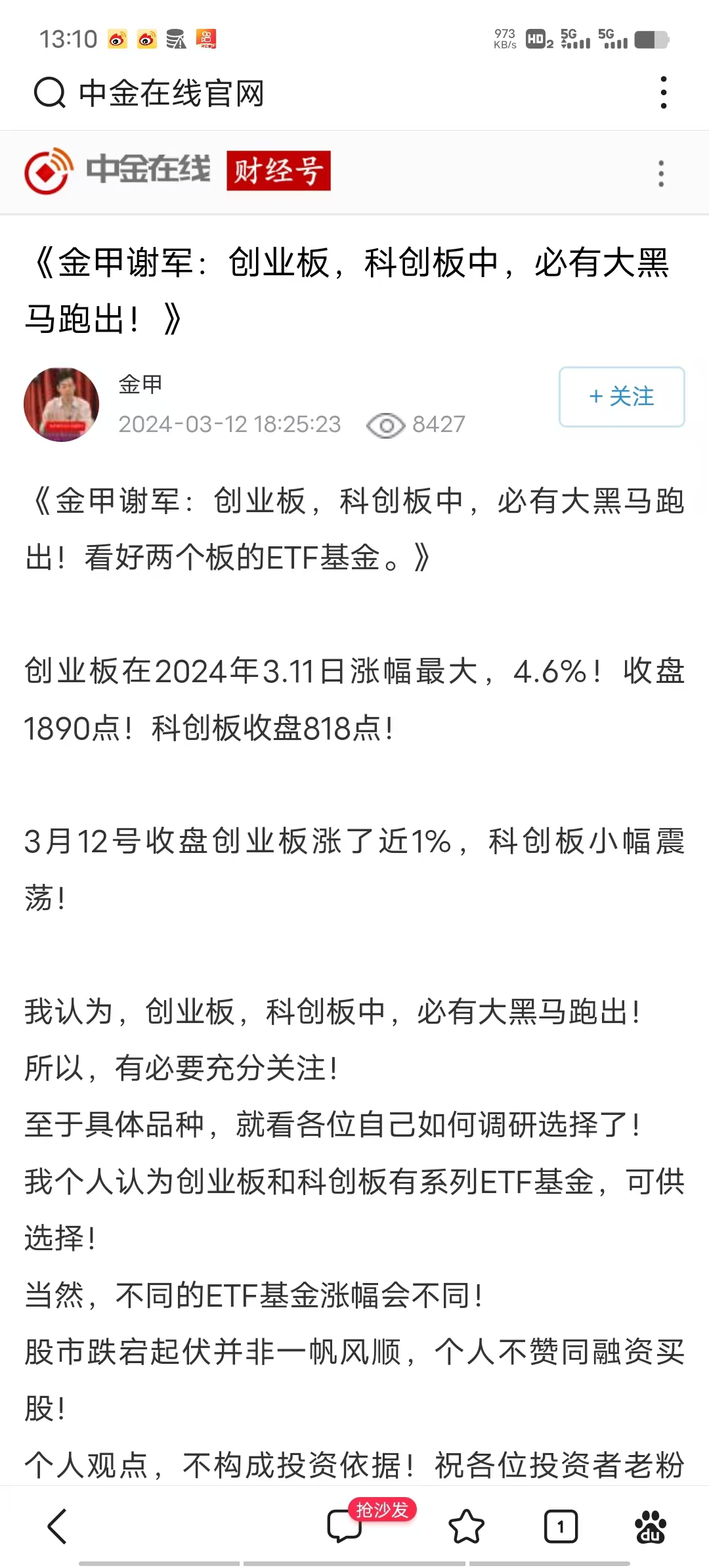Open the Baidu paw home icon
Screen dimensions: 709x1568
click(x=650, y=1526)
